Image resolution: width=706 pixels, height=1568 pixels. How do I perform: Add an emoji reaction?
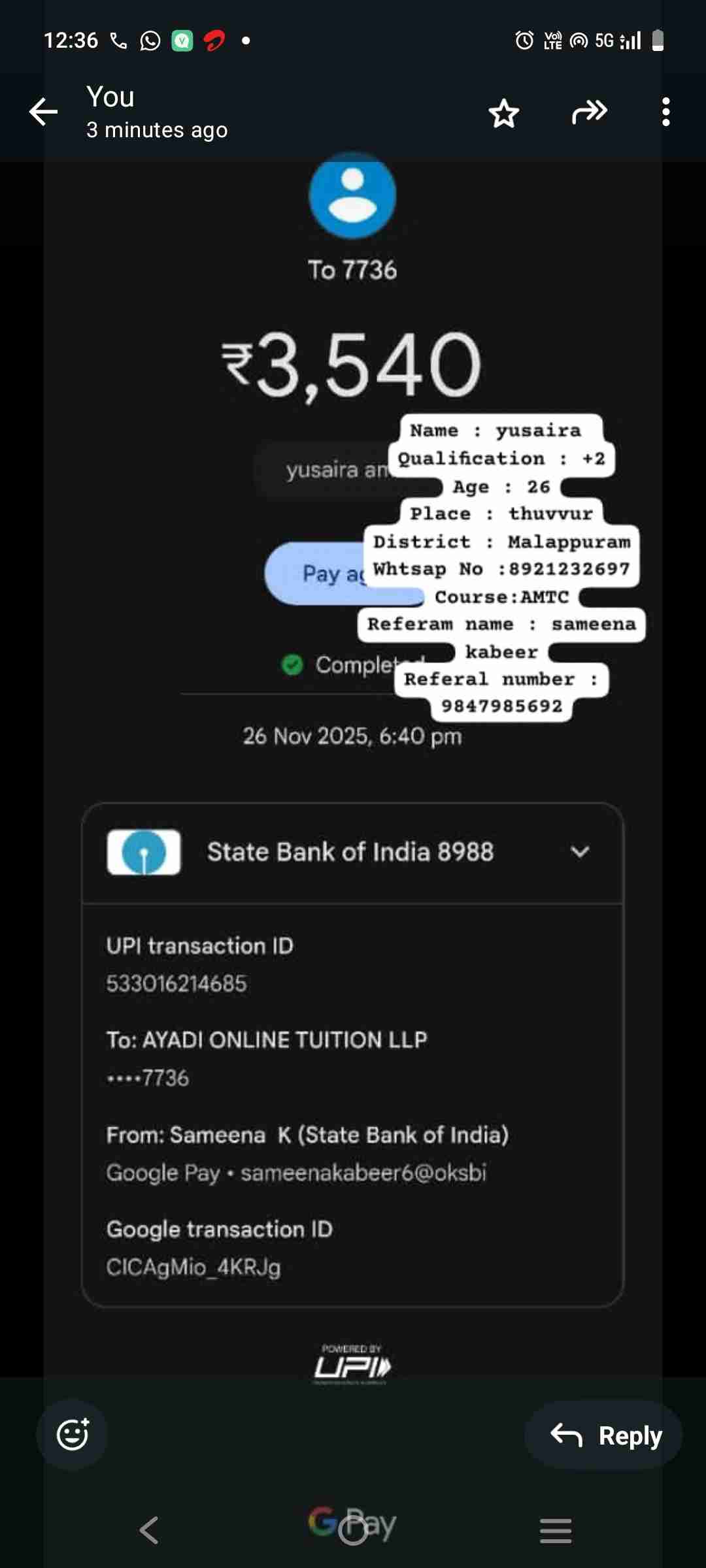click(73, 1435)
